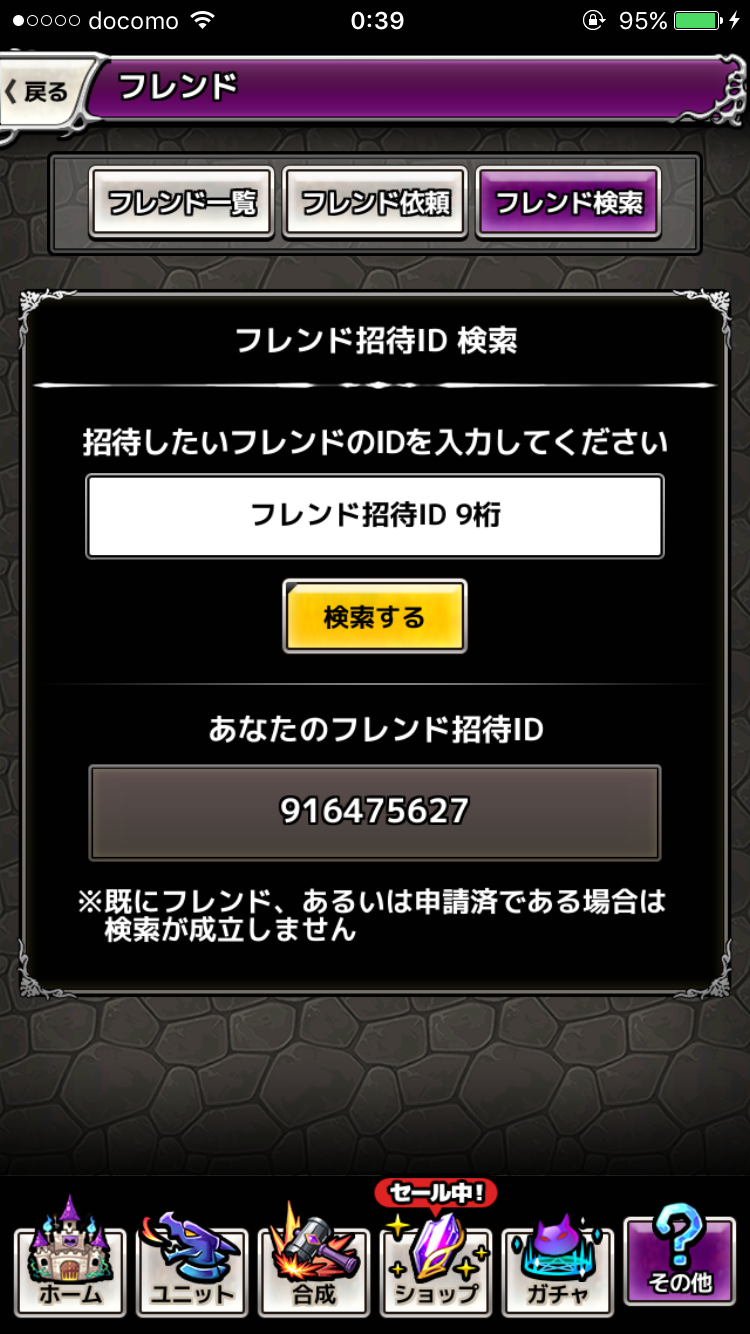This screenshot has width=750, height=1334.
Task: Open the その他 question mark tab
Action: [x=679, y=1260]
